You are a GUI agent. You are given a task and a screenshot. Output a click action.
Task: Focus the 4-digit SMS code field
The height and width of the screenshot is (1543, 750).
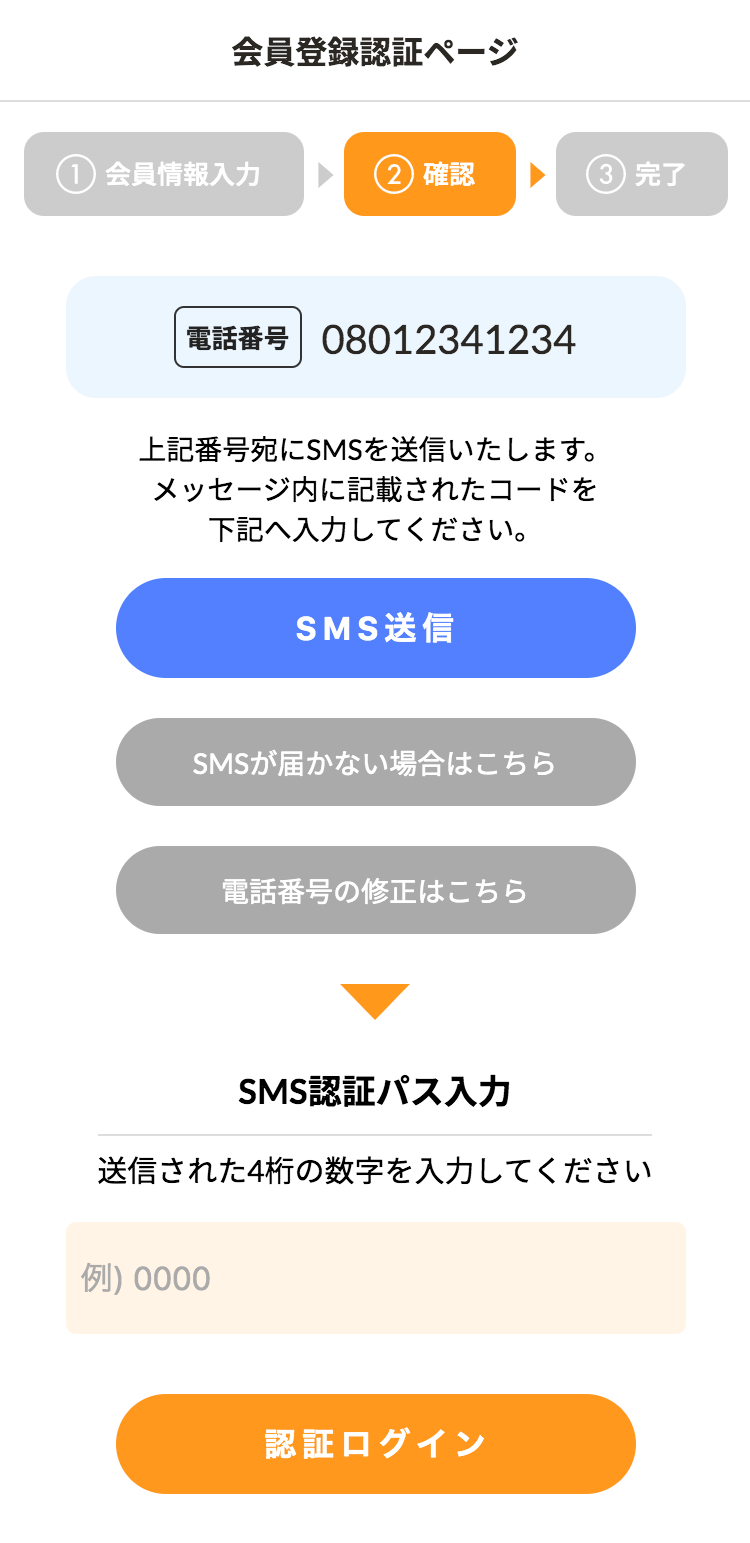point(375,1278)
